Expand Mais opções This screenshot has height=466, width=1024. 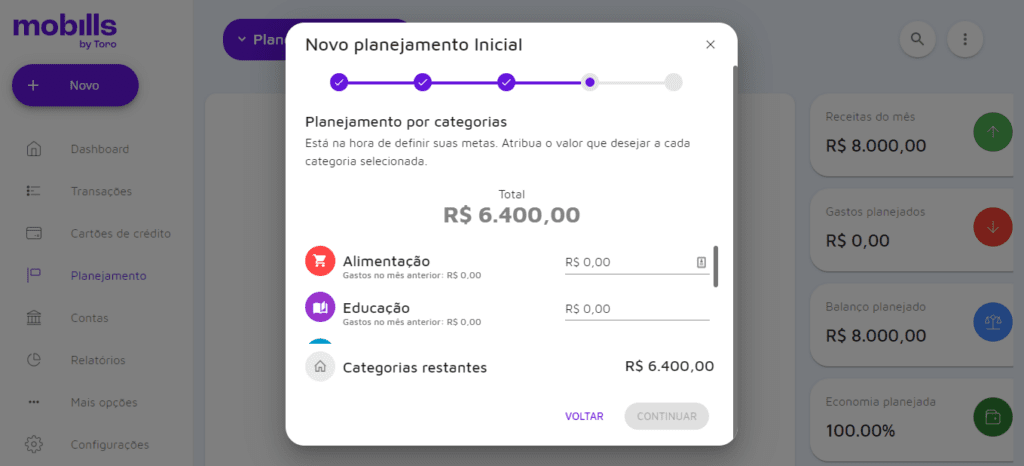[x=104, y=402]
